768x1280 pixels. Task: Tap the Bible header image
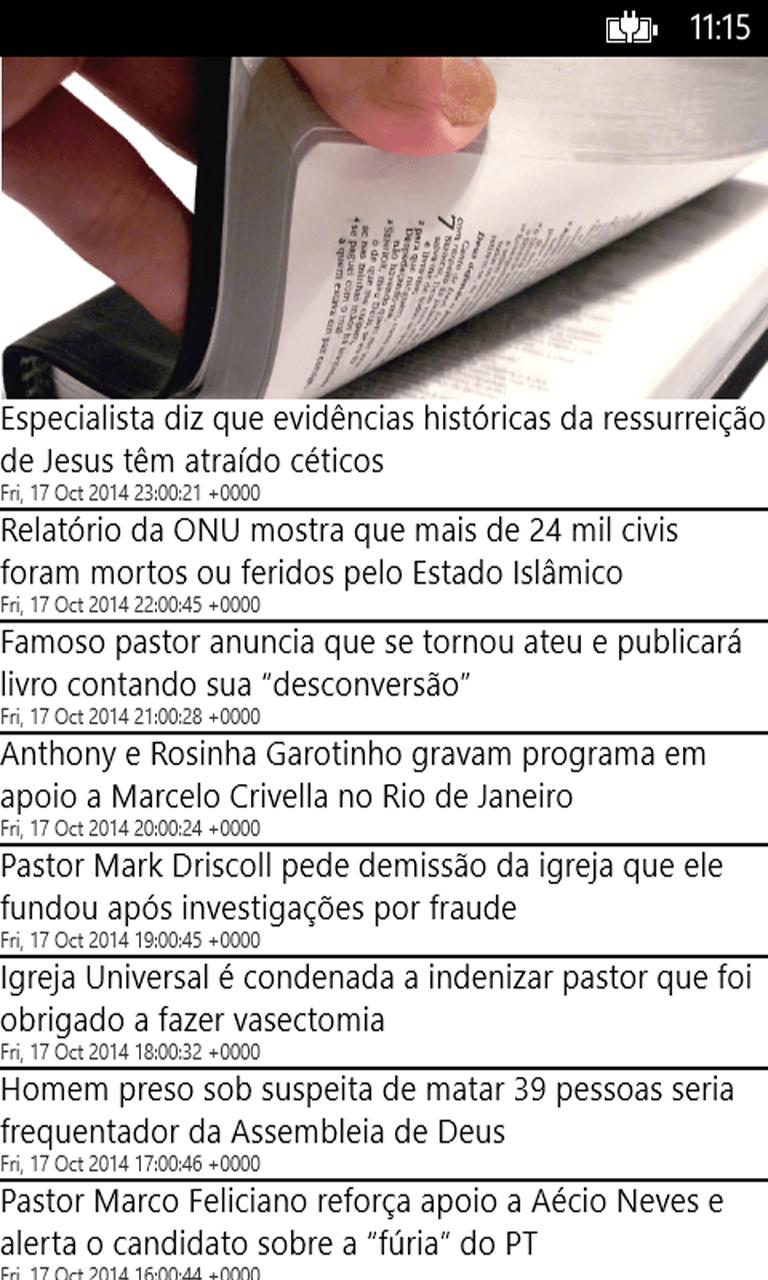[384, 220]
